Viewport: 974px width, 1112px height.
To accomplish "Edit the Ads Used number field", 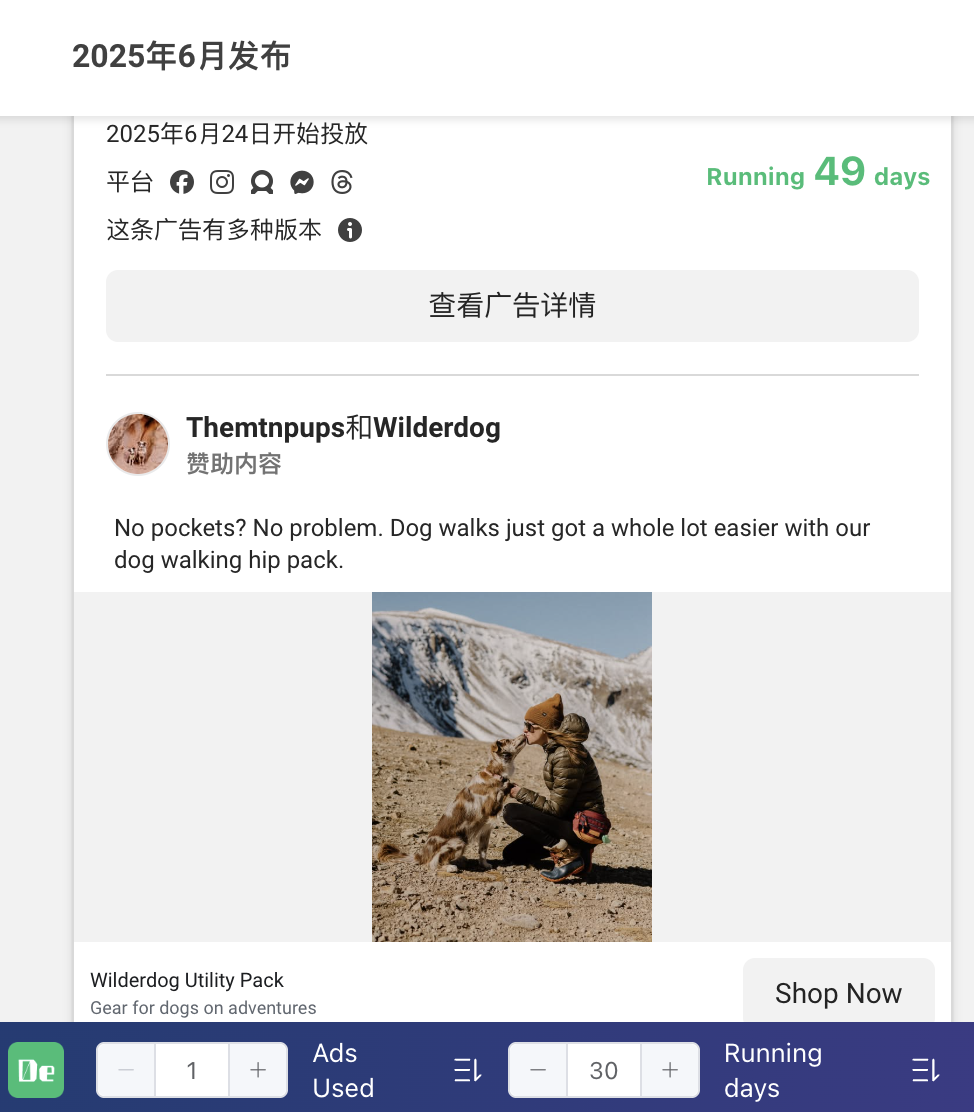I will click(x=192, y=1070).
